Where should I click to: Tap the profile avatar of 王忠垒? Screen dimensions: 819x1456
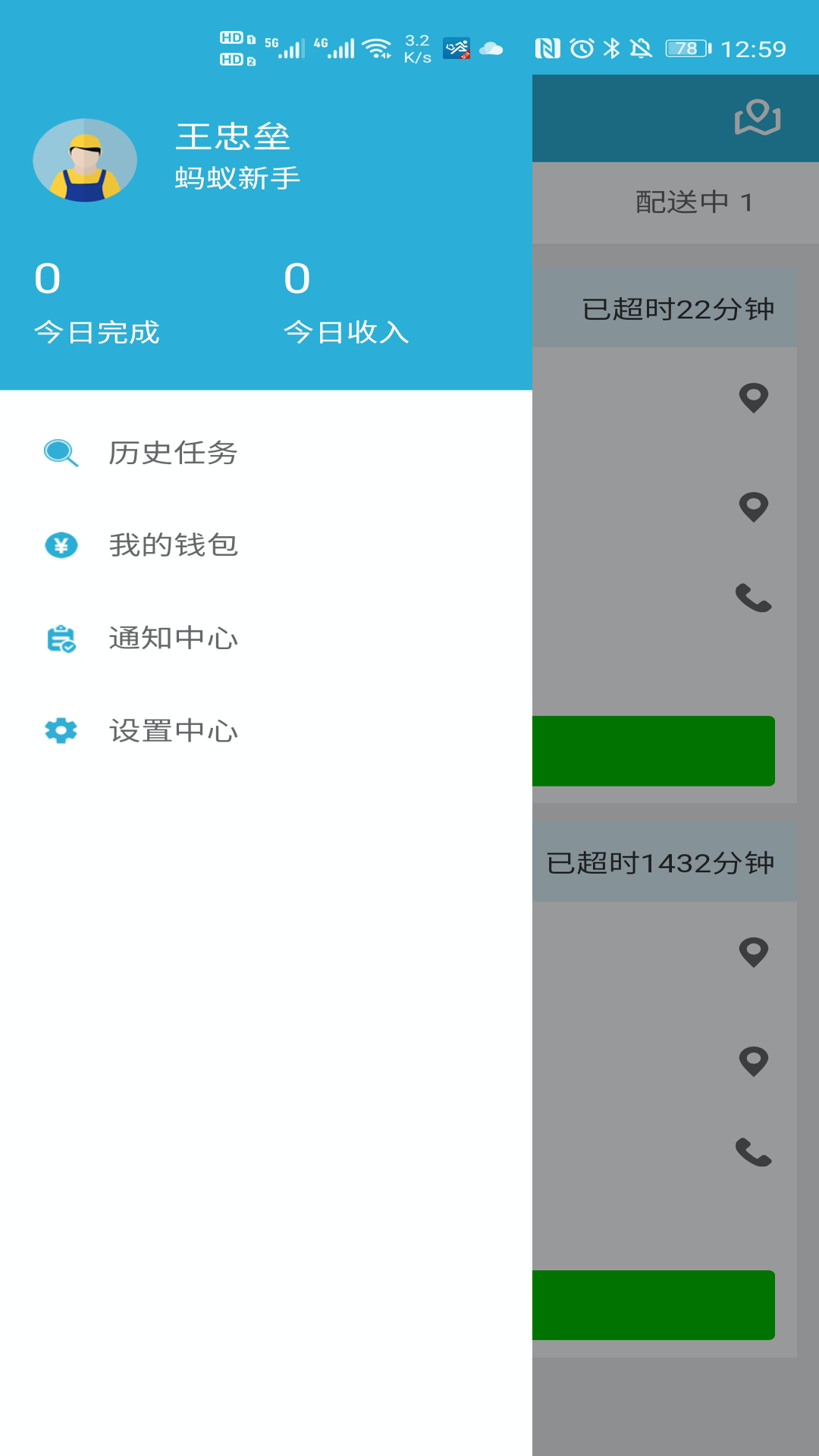pos(85,160)
